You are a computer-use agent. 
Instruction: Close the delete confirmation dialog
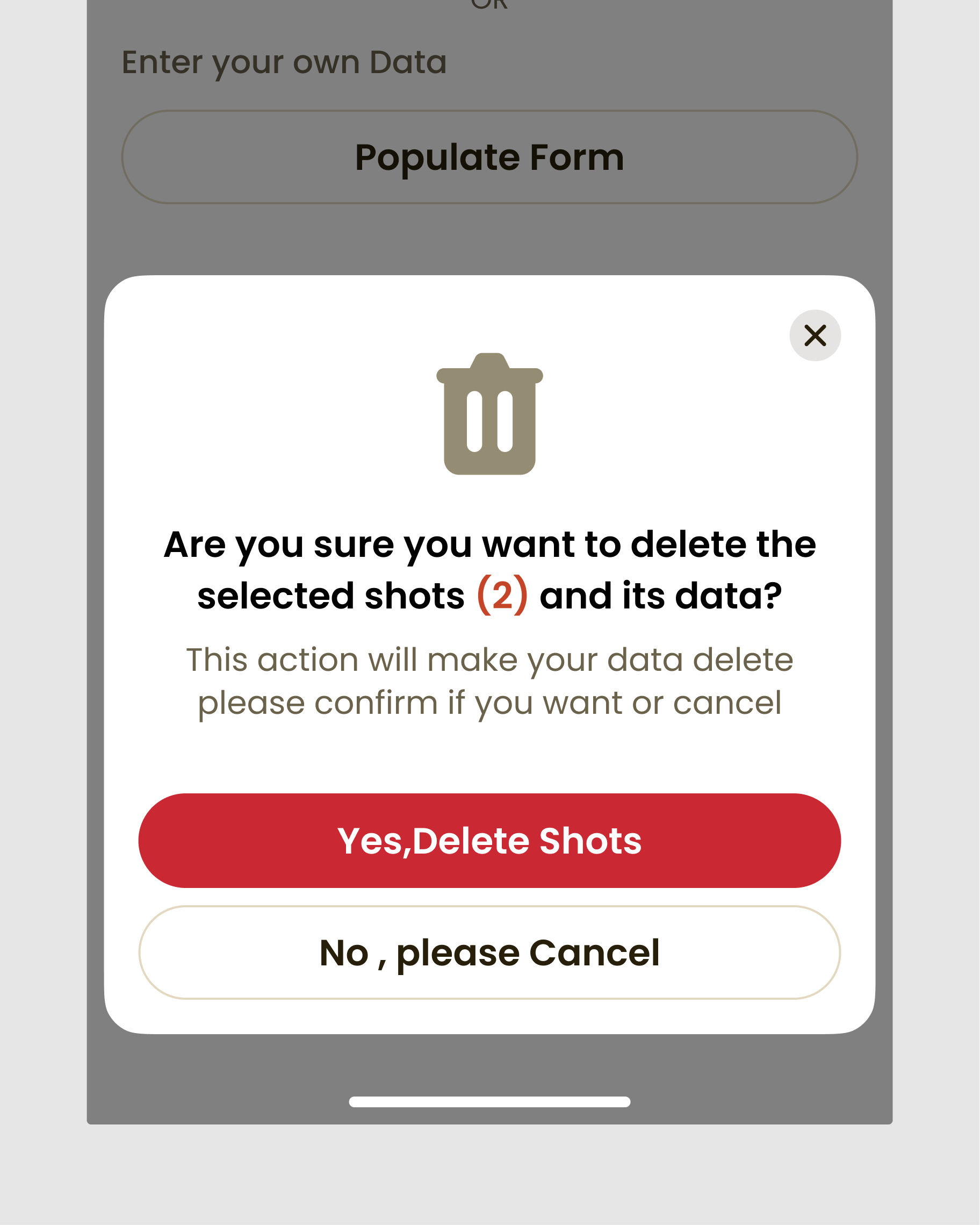pyautogui.click(x=815, y=335)
